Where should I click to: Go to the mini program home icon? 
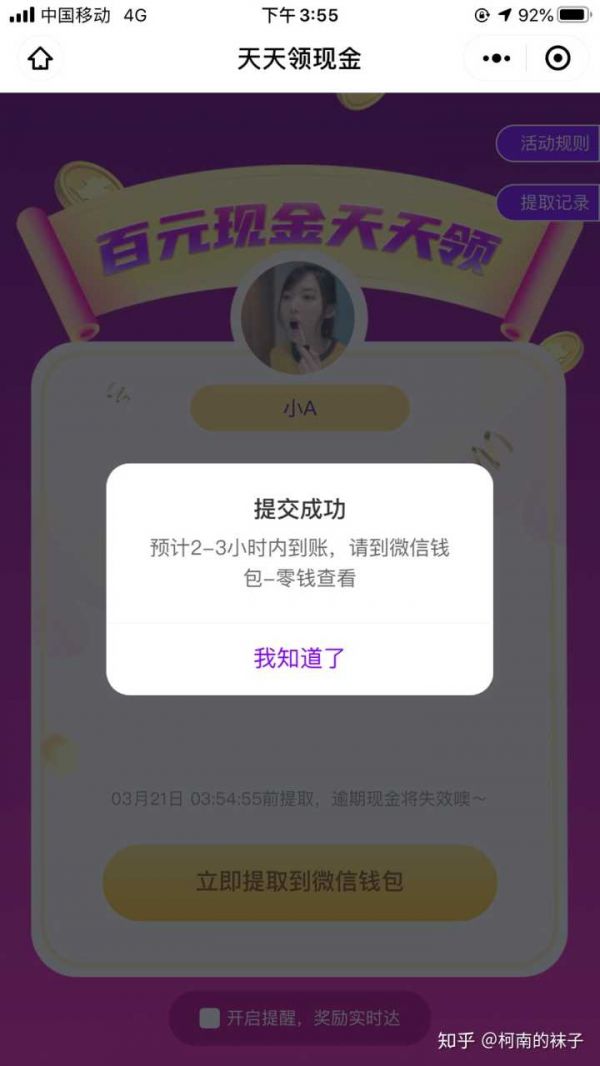click(40, 59)
